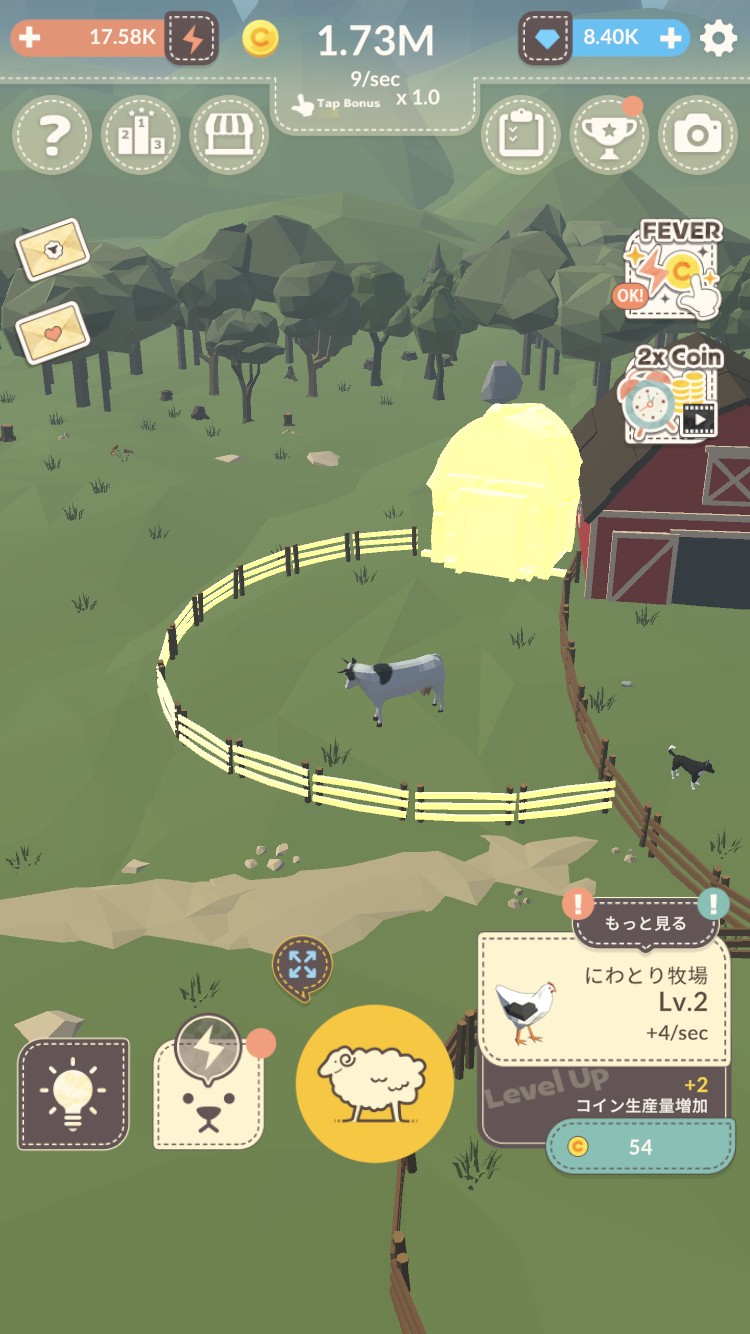Add more energy with the plus button
The width and height of the screenshot is (750, 1334).
click(30, 38)
